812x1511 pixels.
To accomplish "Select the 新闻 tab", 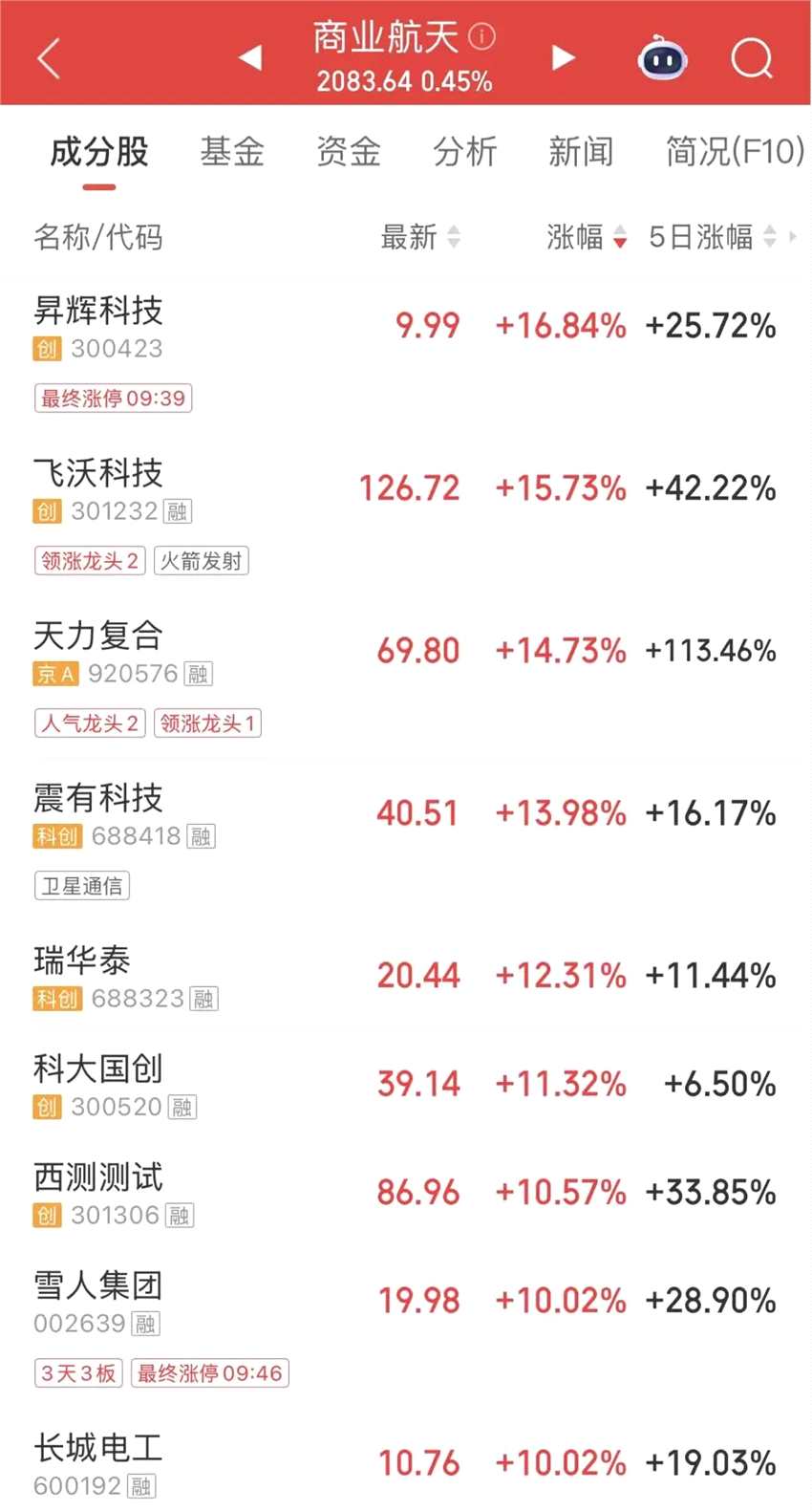I will pyautogui.click(x=581, y=152).
